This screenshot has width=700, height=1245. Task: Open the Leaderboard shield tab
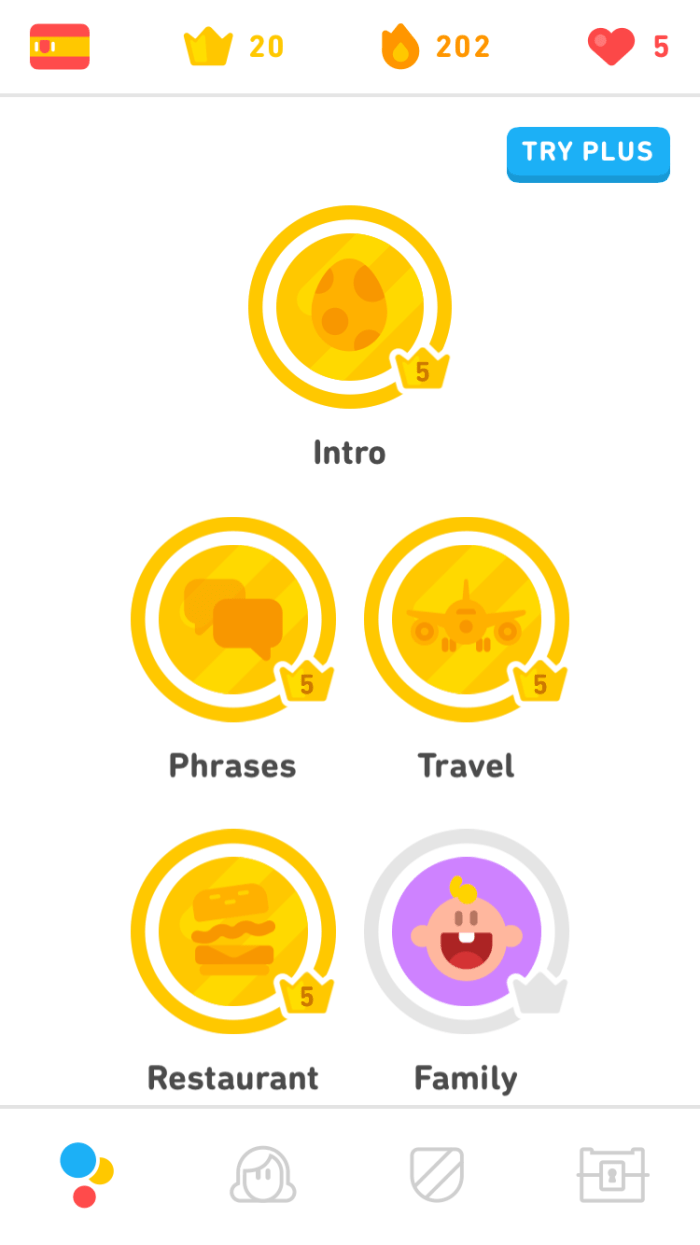(x=437, y=1175)
